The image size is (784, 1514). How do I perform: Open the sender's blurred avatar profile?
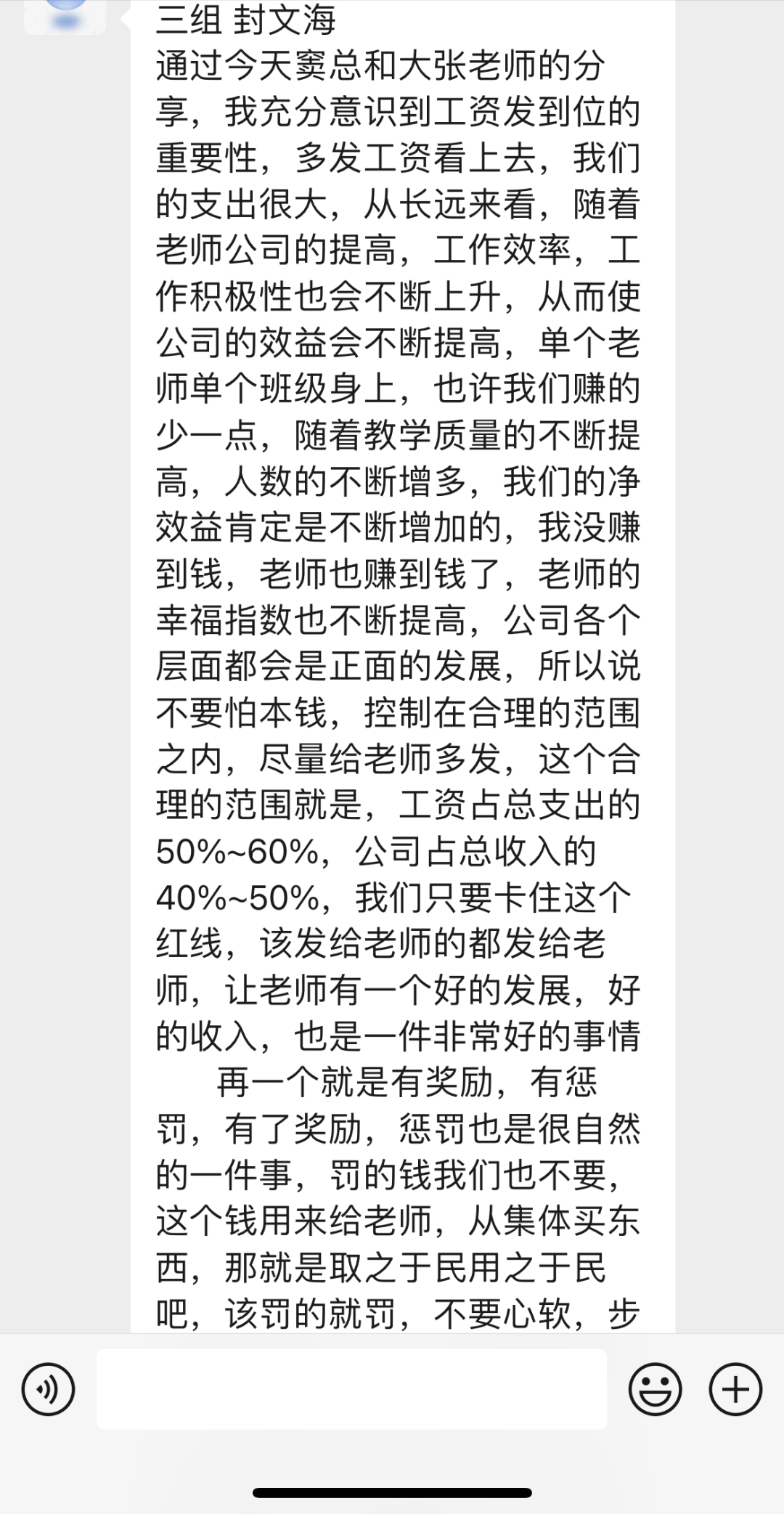point(65,15)
